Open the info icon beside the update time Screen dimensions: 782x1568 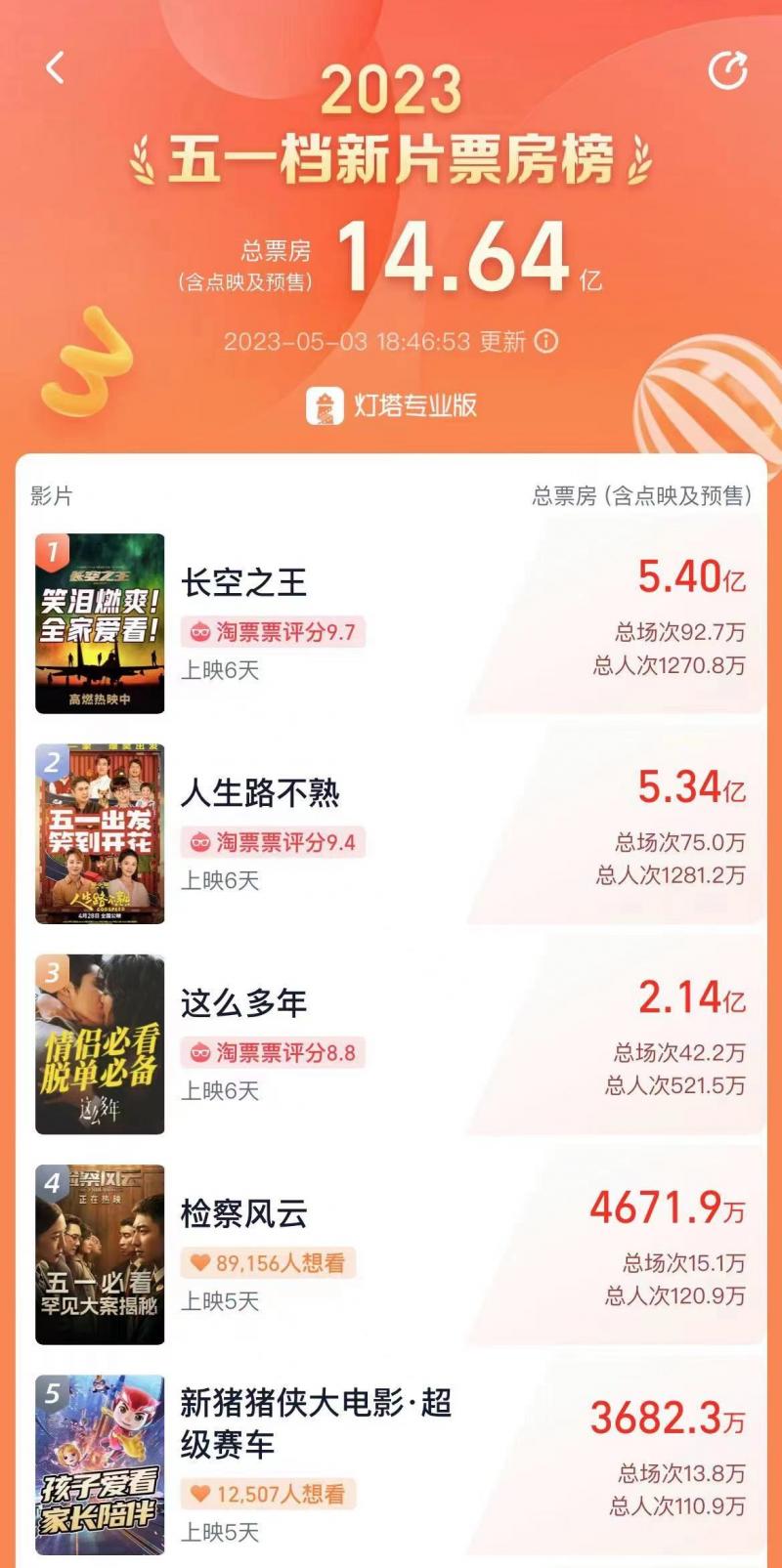pos(547,342)
